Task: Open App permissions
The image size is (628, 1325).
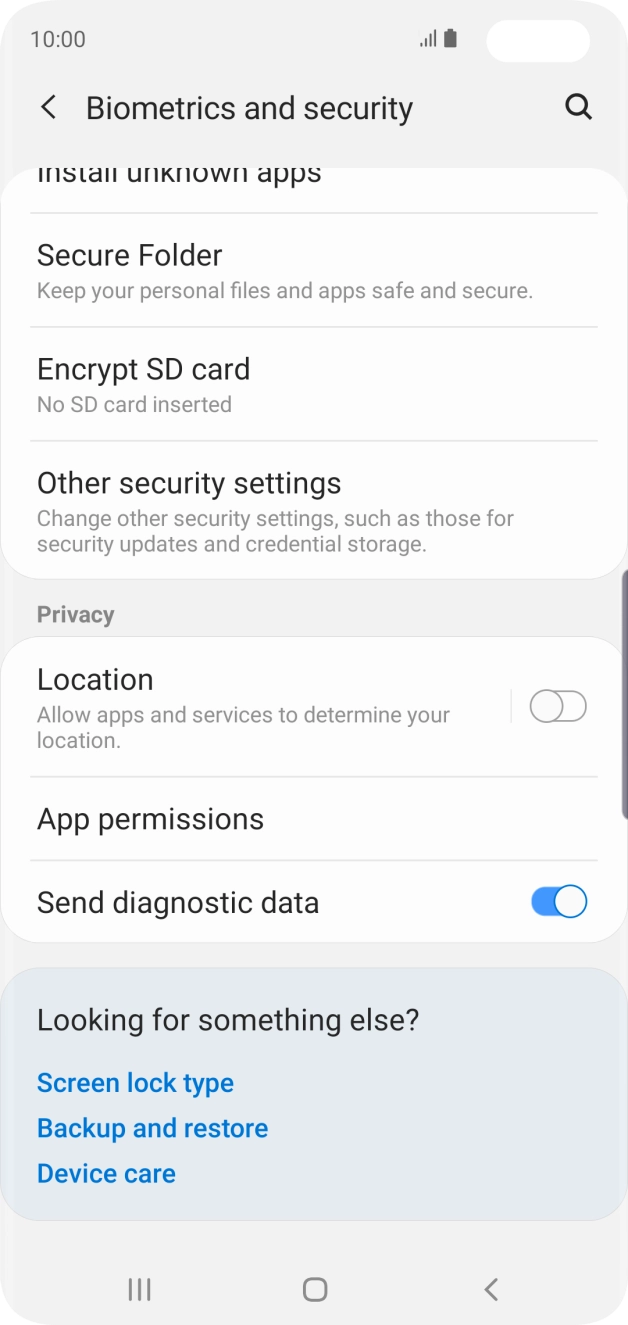Action: click(314, 819)
